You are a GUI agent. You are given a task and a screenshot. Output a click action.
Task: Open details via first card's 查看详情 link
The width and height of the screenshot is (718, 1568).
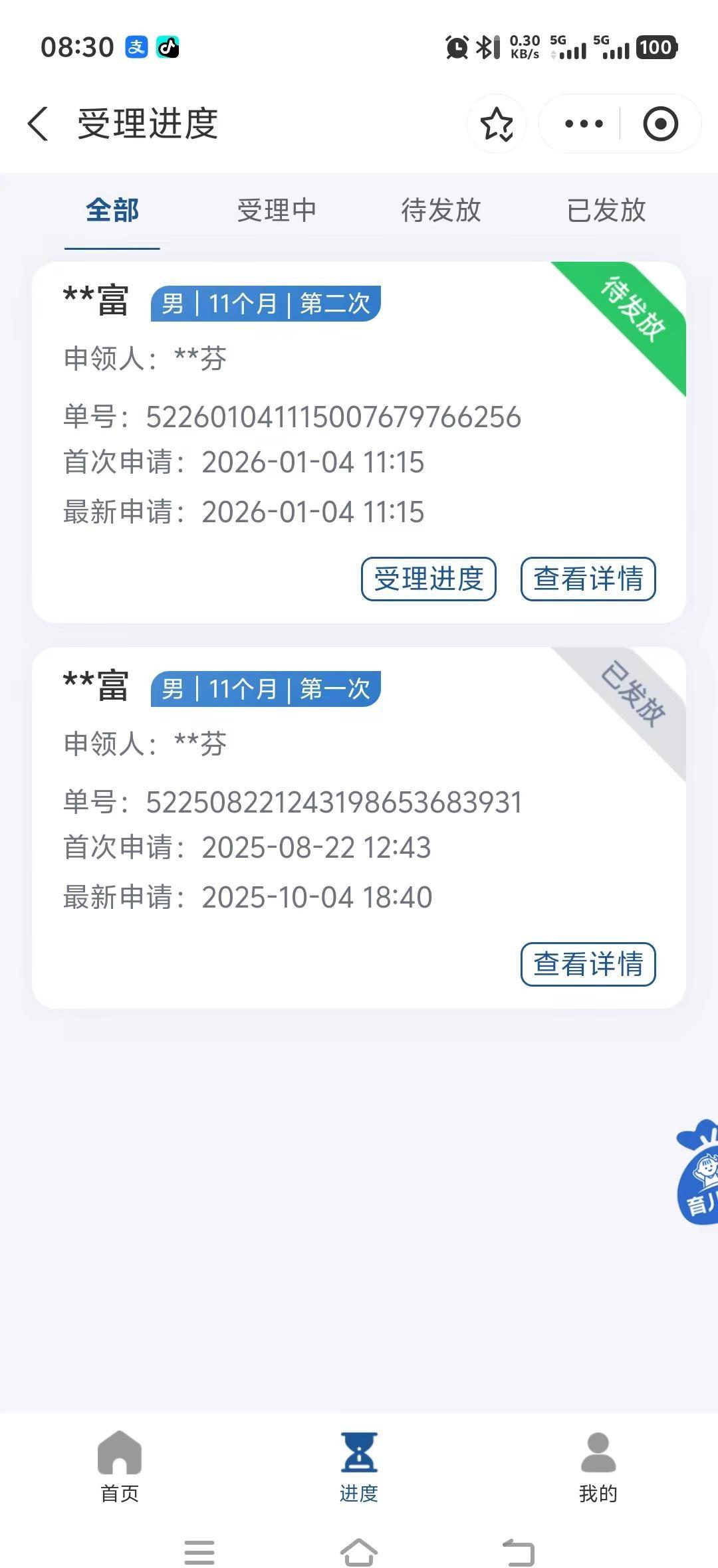(588, 579)
